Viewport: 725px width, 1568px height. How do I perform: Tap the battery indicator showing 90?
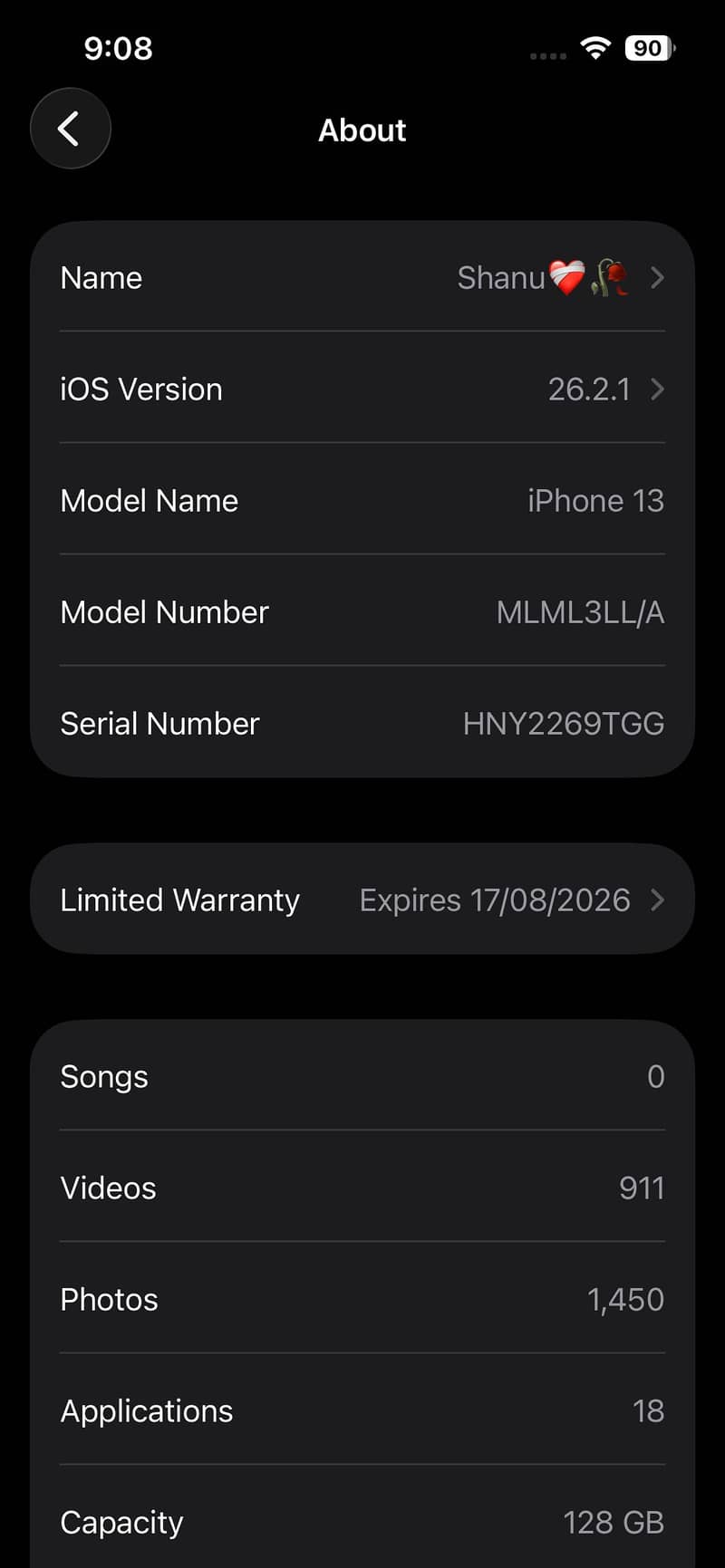(647, 47)
